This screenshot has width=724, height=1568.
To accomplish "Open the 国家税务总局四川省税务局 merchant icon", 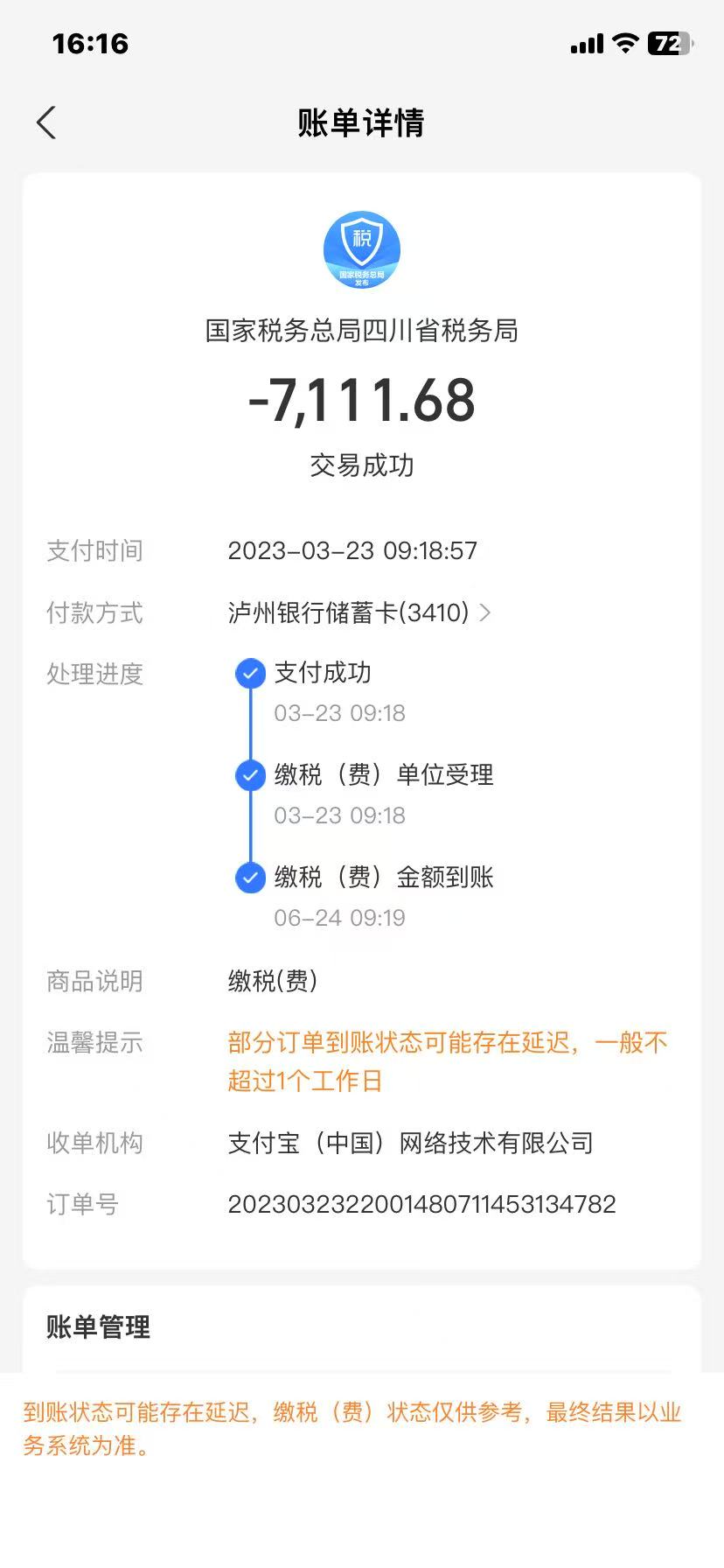I will [362, 249].
